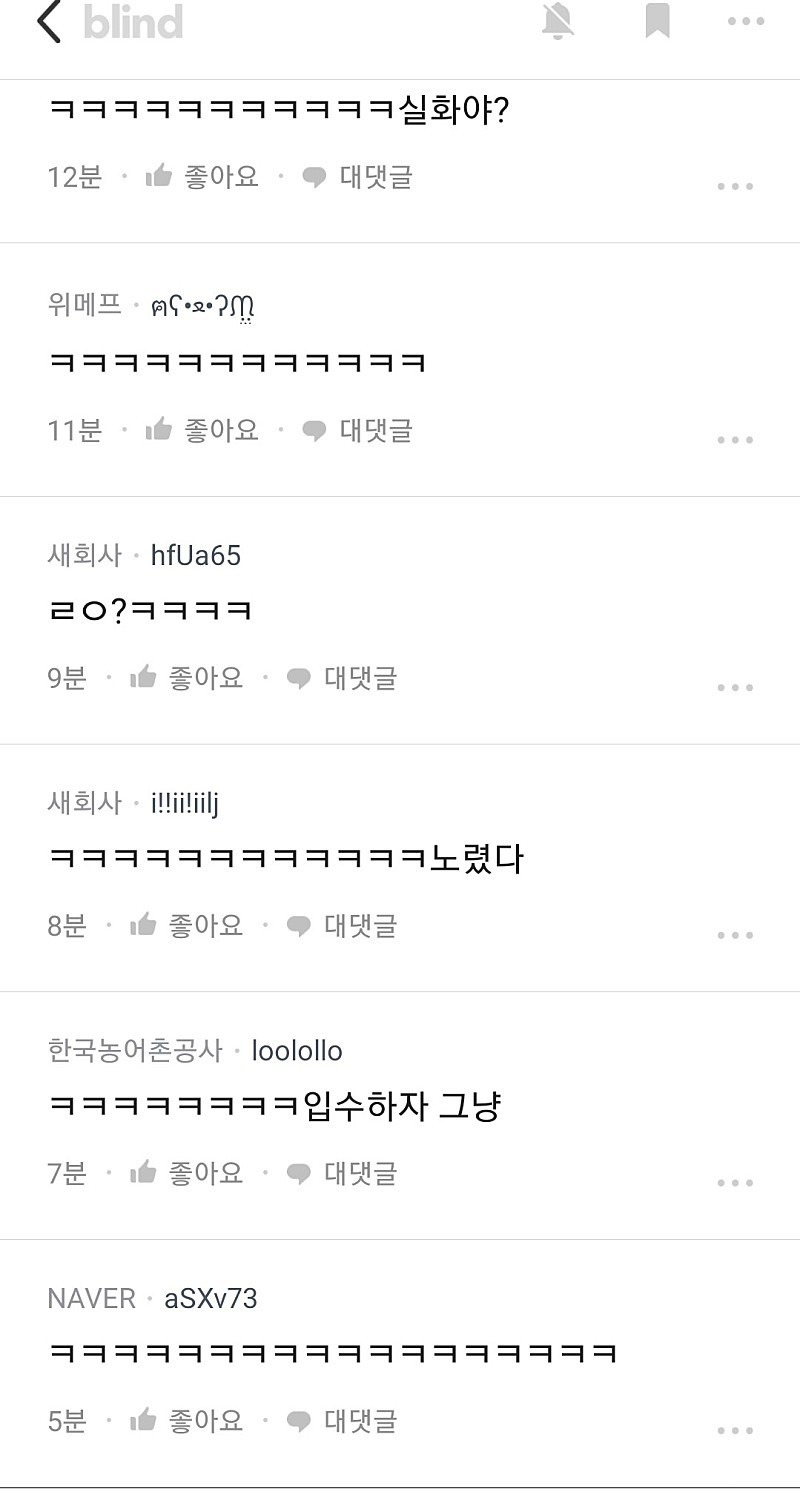Viewport: 800px width, 1509px height.
Task: Open more options on the 위메프 comment
Action: click(735, 440)
